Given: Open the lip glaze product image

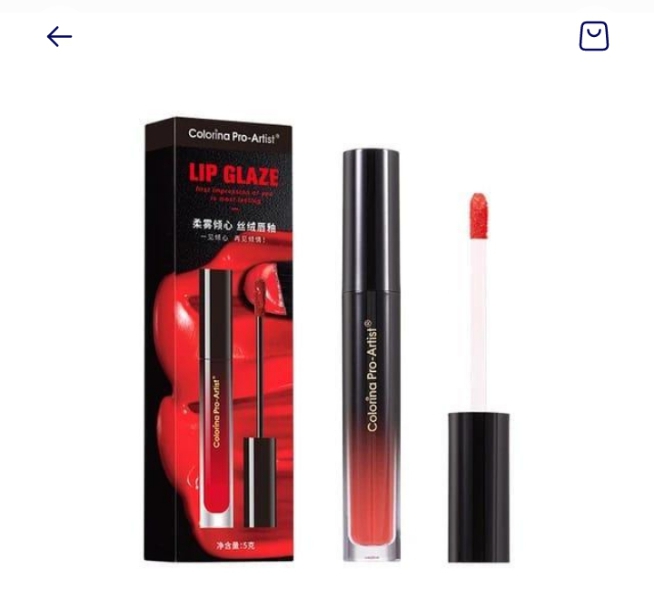Looking at the screenshot, I should click(327, 340).
